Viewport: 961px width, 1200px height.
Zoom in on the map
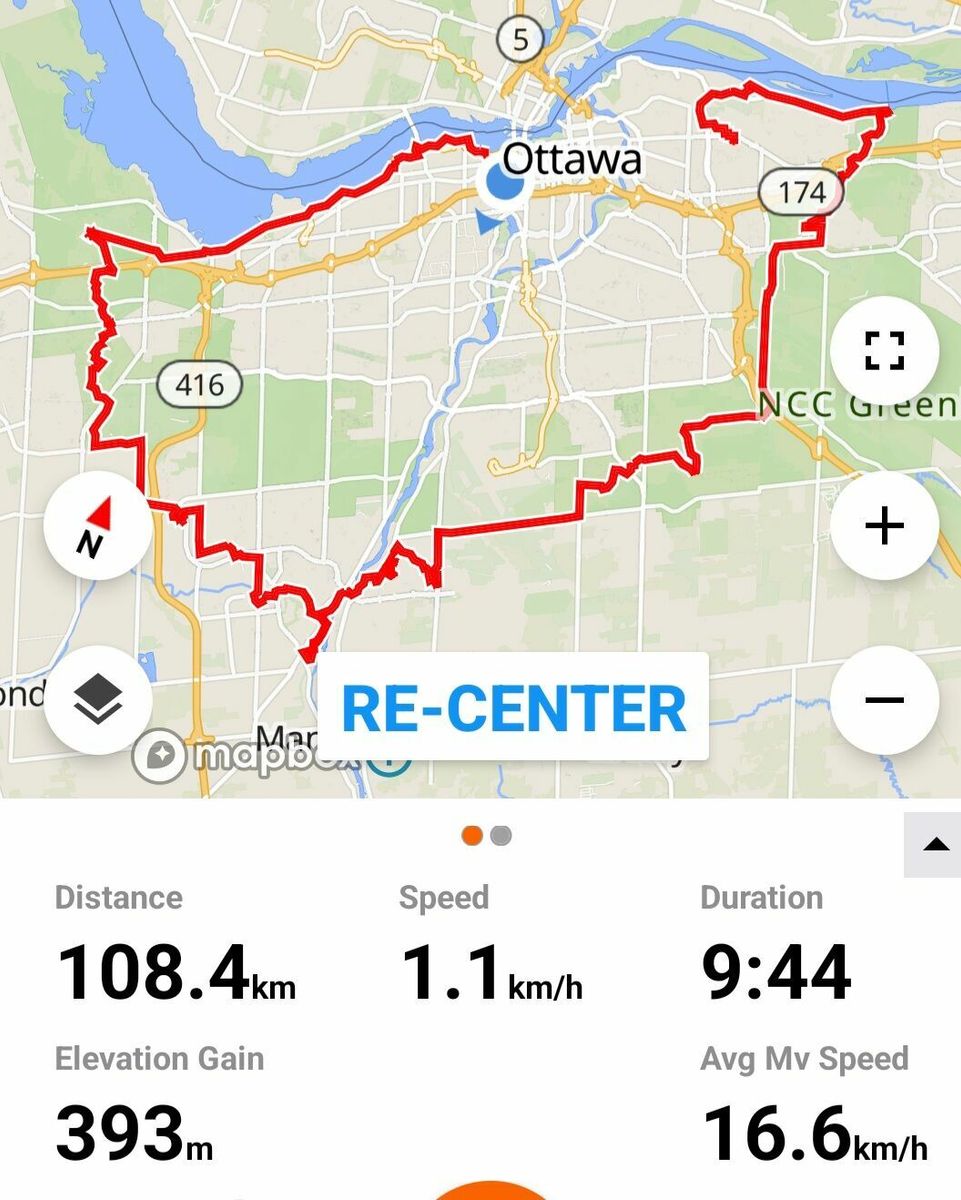tap(884, 526)
